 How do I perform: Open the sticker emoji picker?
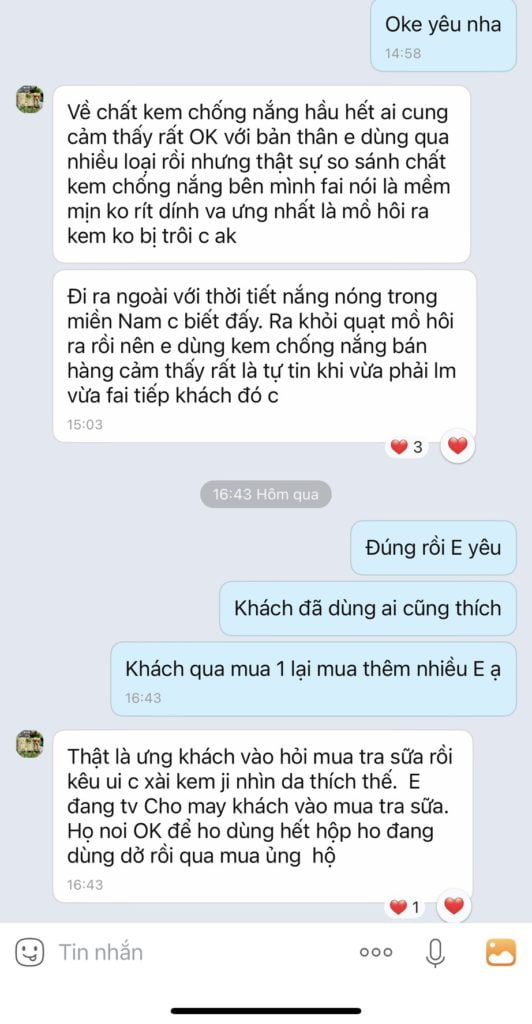(29, 952)
